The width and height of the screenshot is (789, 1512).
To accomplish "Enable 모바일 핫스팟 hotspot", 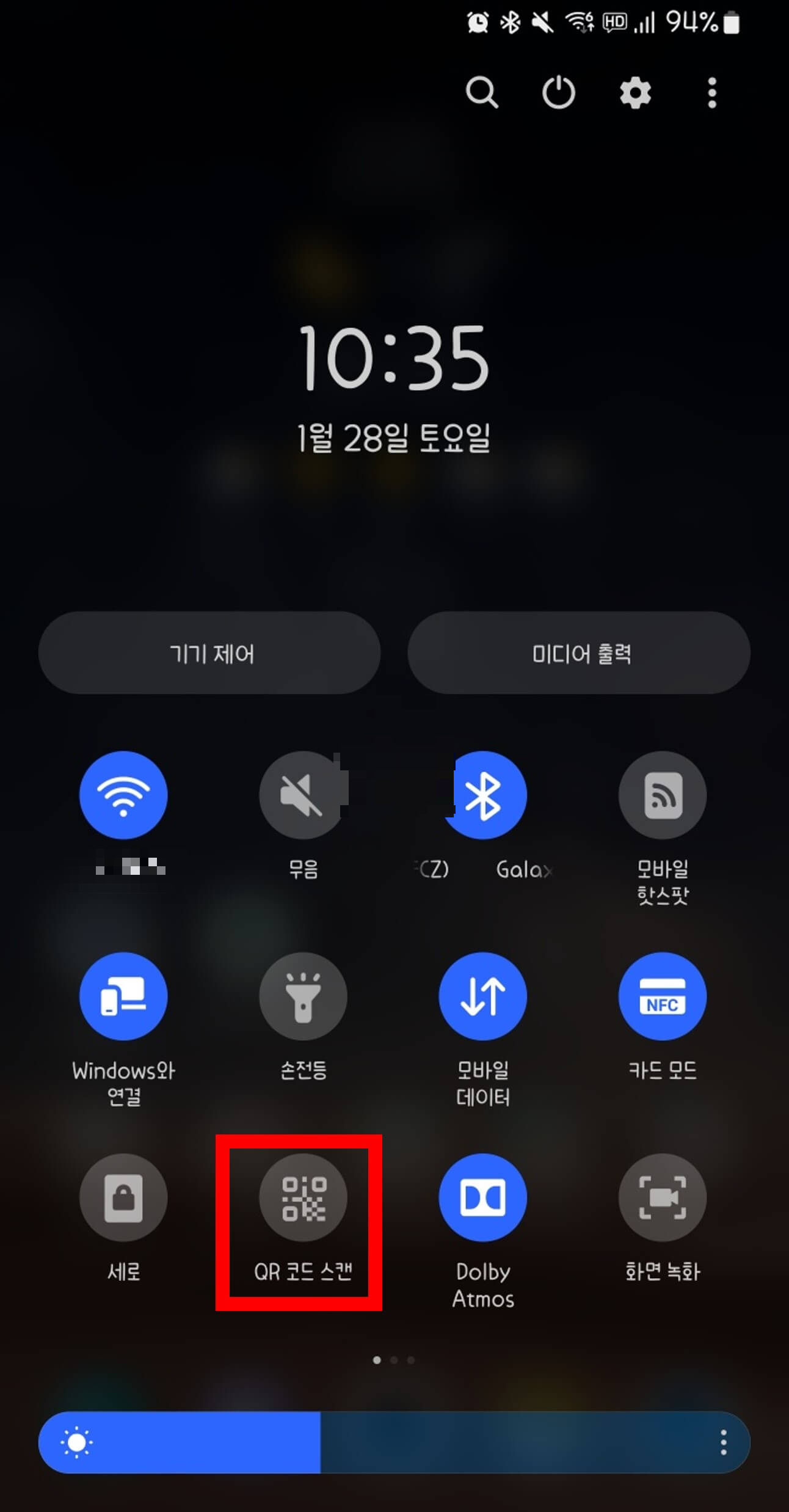I will [663, 794].
